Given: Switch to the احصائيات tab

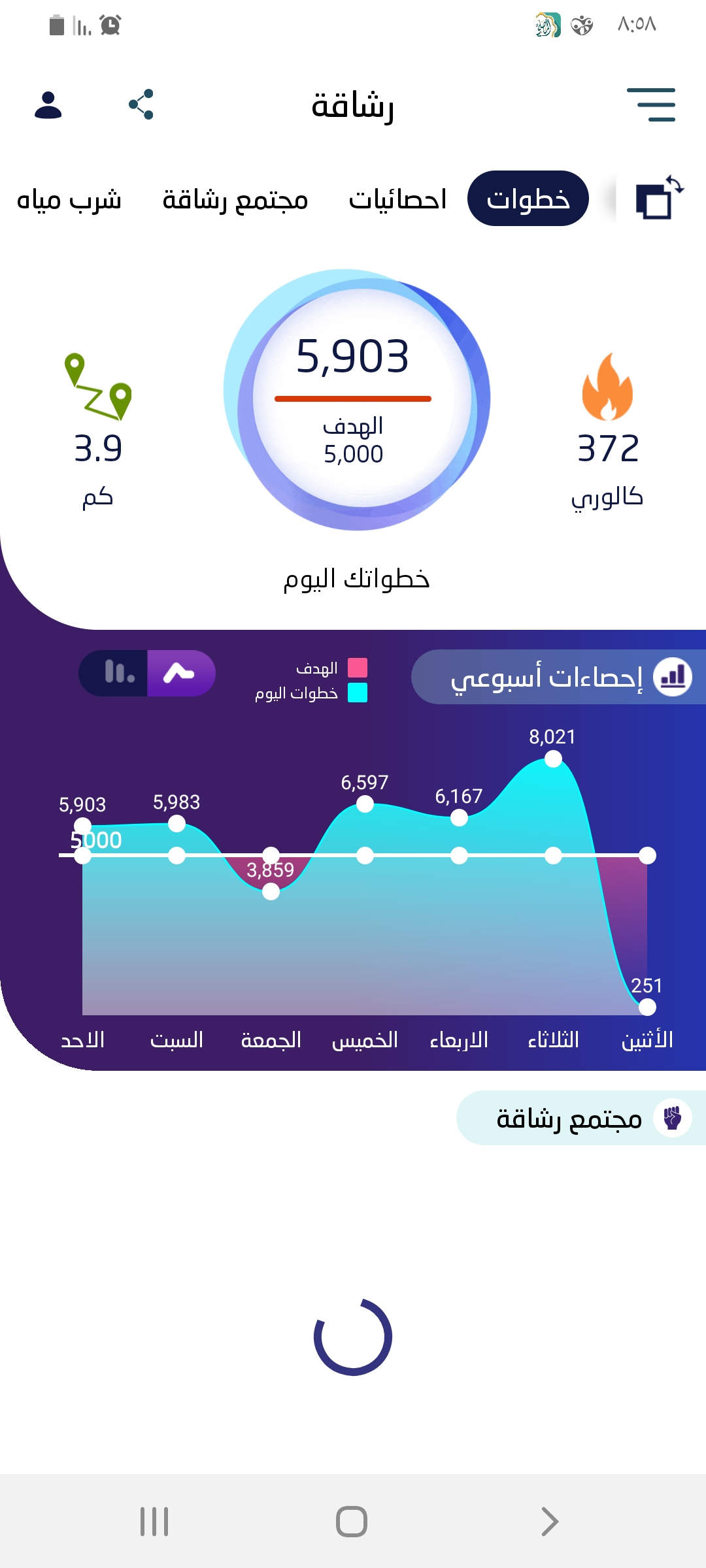Looking at the screenshot, I should coord(397,199).
